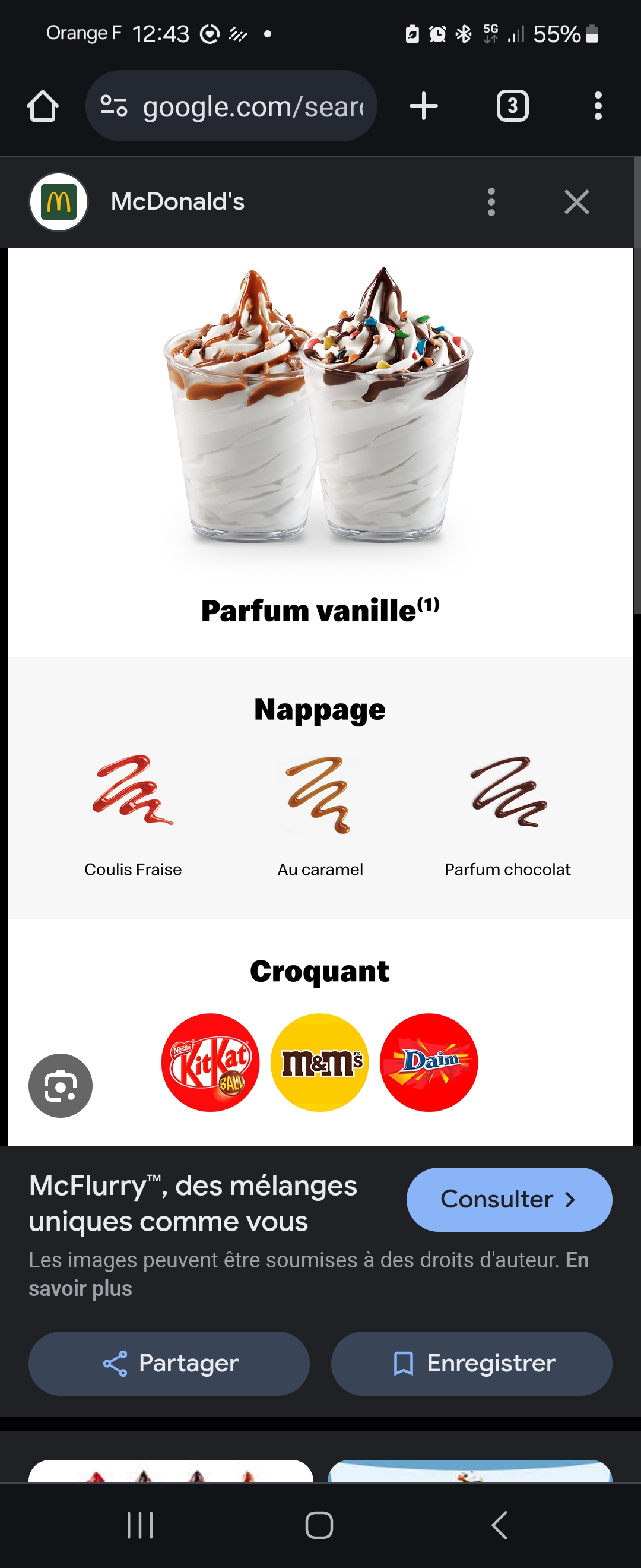Open recent apps from navigation bar
Image resolution: width=641 pixels, height=1568 pixels.
(x=140, y=1525)
